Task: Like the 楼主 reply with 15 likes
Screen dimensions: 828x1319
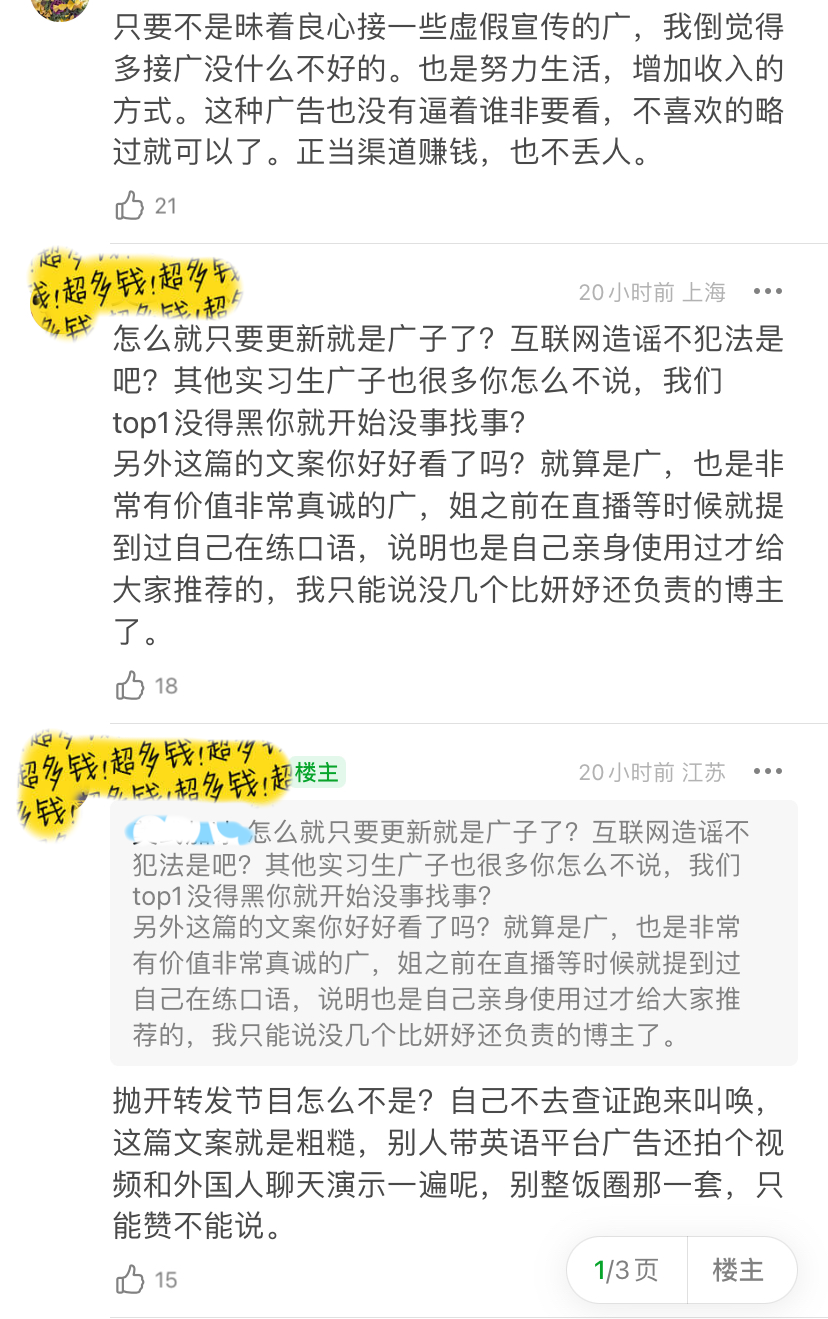Action: coord(131,1279)
